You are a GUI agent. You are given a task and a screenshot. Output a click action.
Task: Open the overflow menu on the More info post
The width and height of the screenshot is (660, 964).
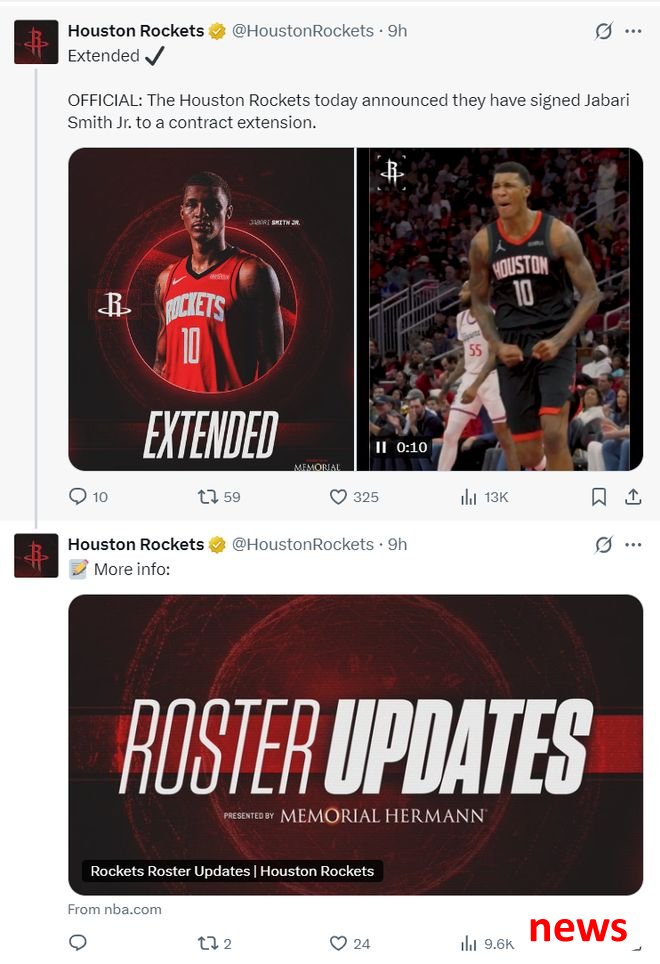(633, 545)
